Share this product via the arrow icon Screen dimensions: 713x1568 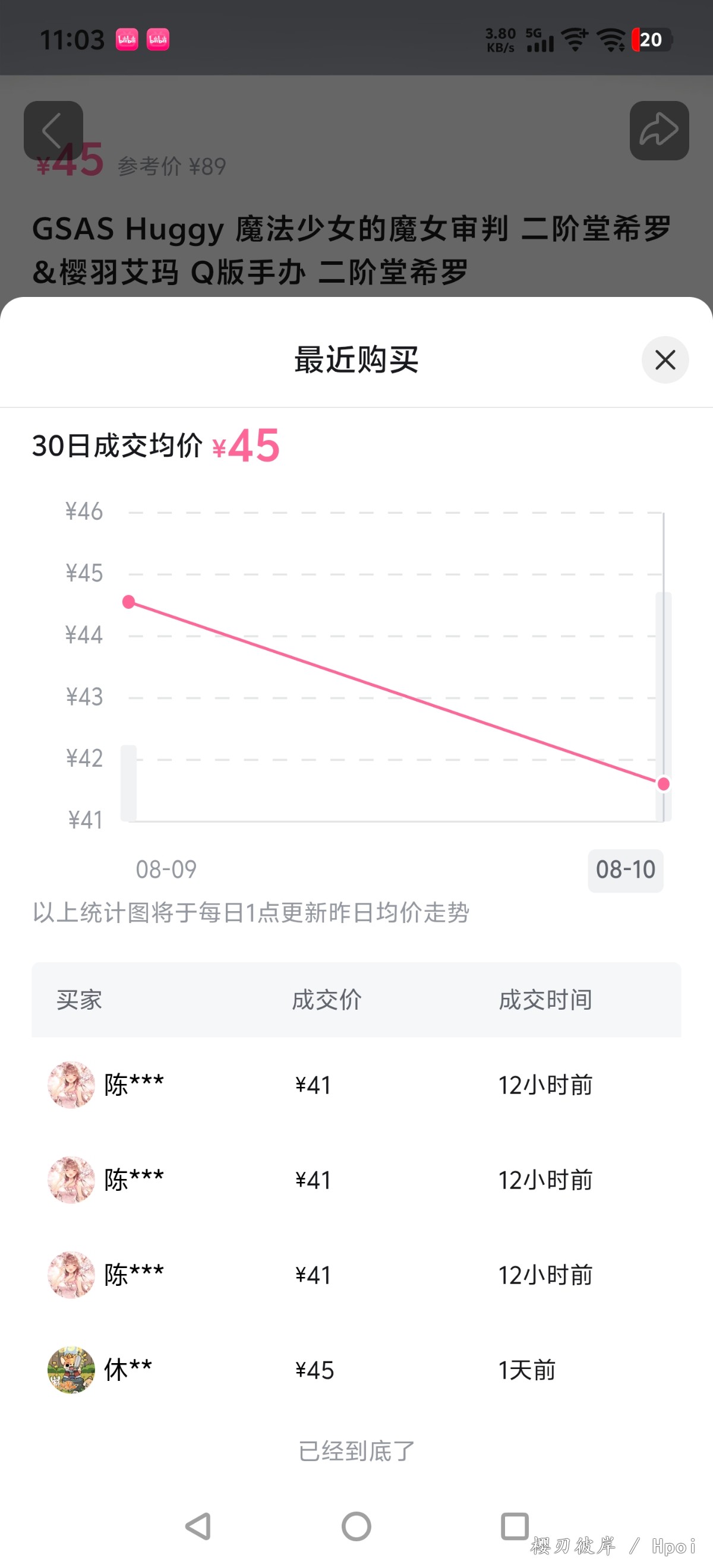[x=659, y=130]
